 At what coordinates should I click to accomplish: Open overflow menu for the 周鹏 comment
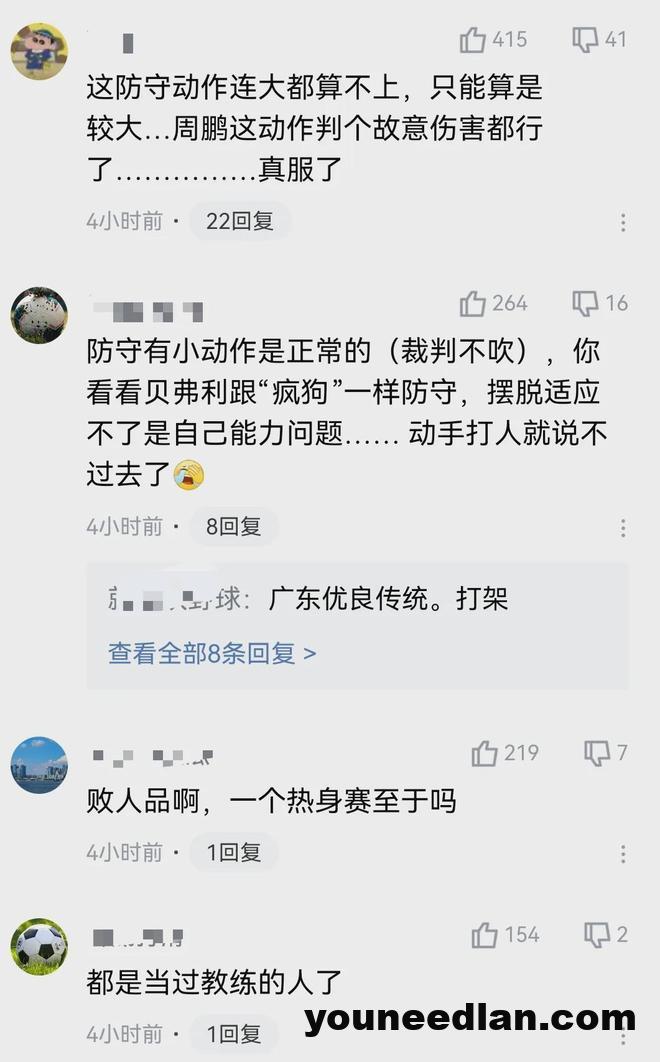[623, 222]
